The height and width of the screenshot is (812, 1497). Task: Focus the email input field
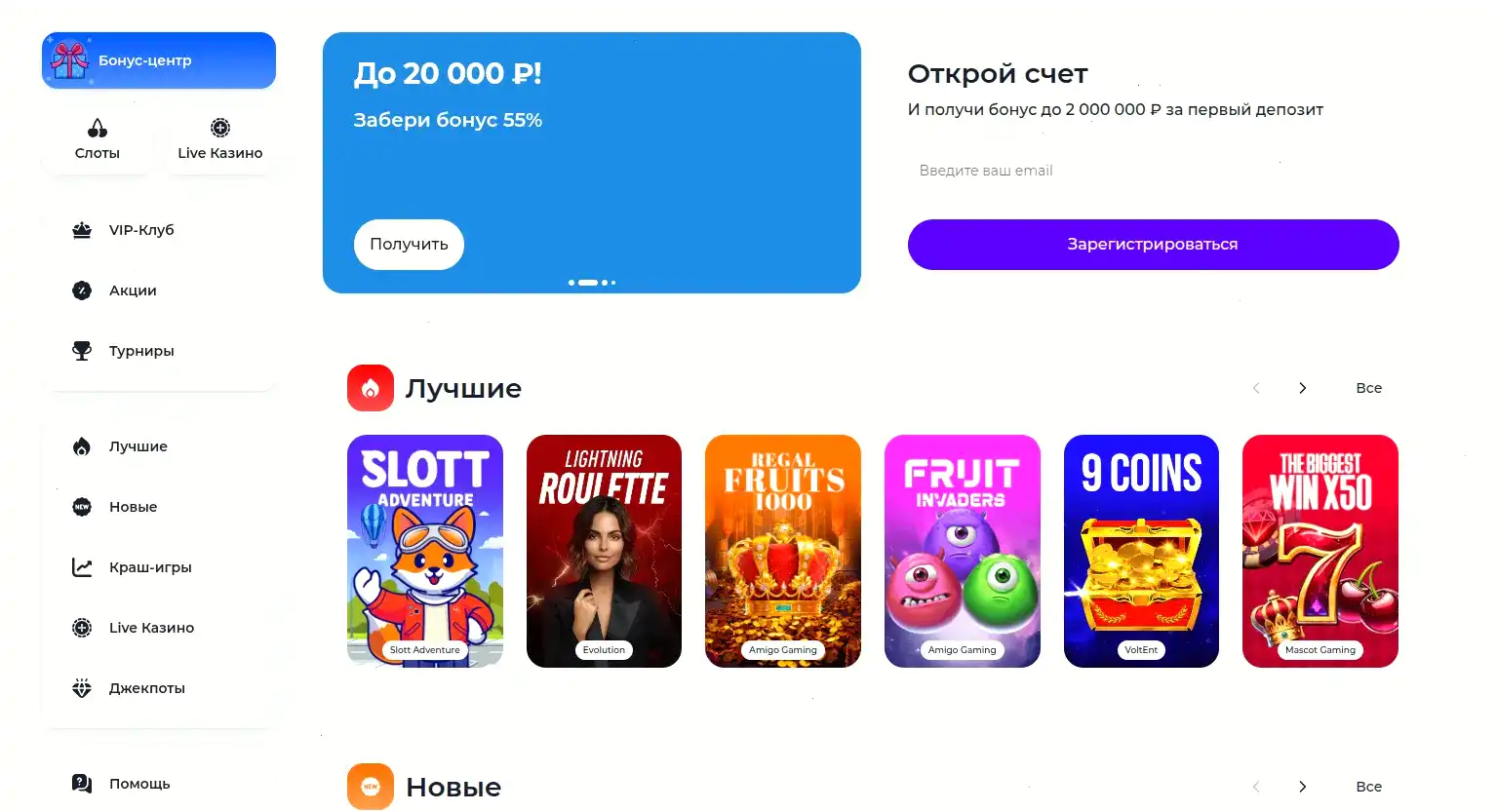point(1151,171)
